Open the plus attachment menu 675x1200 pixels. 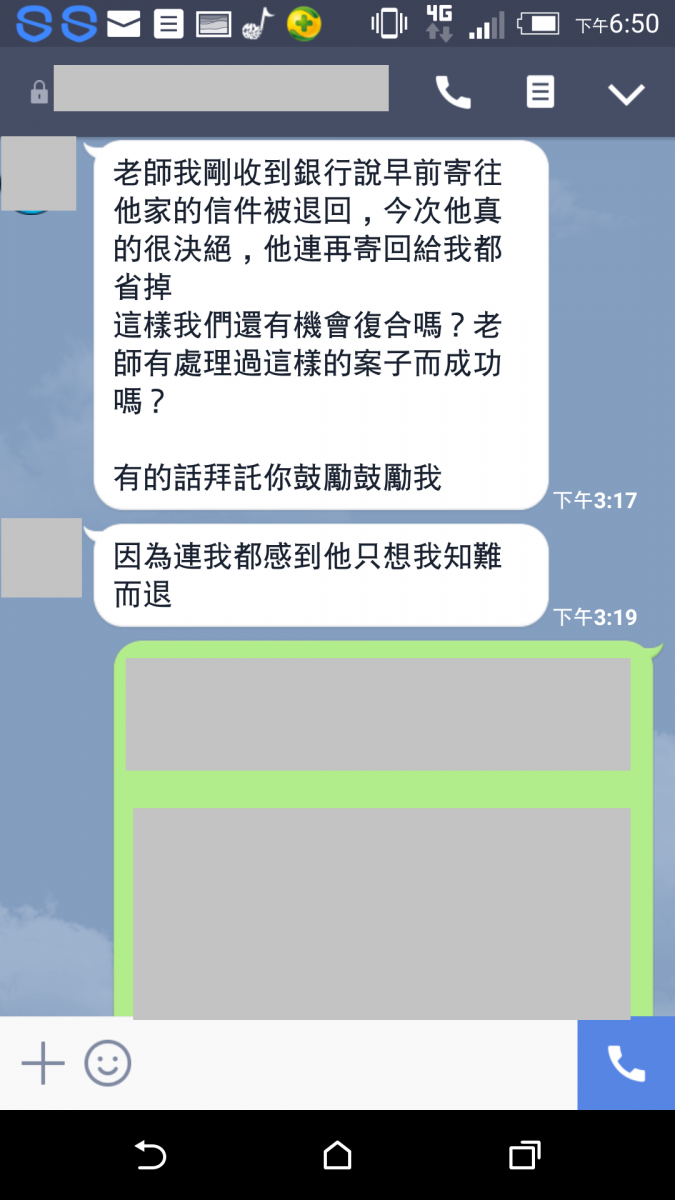pyautogui.click(x=43, y=1063)
